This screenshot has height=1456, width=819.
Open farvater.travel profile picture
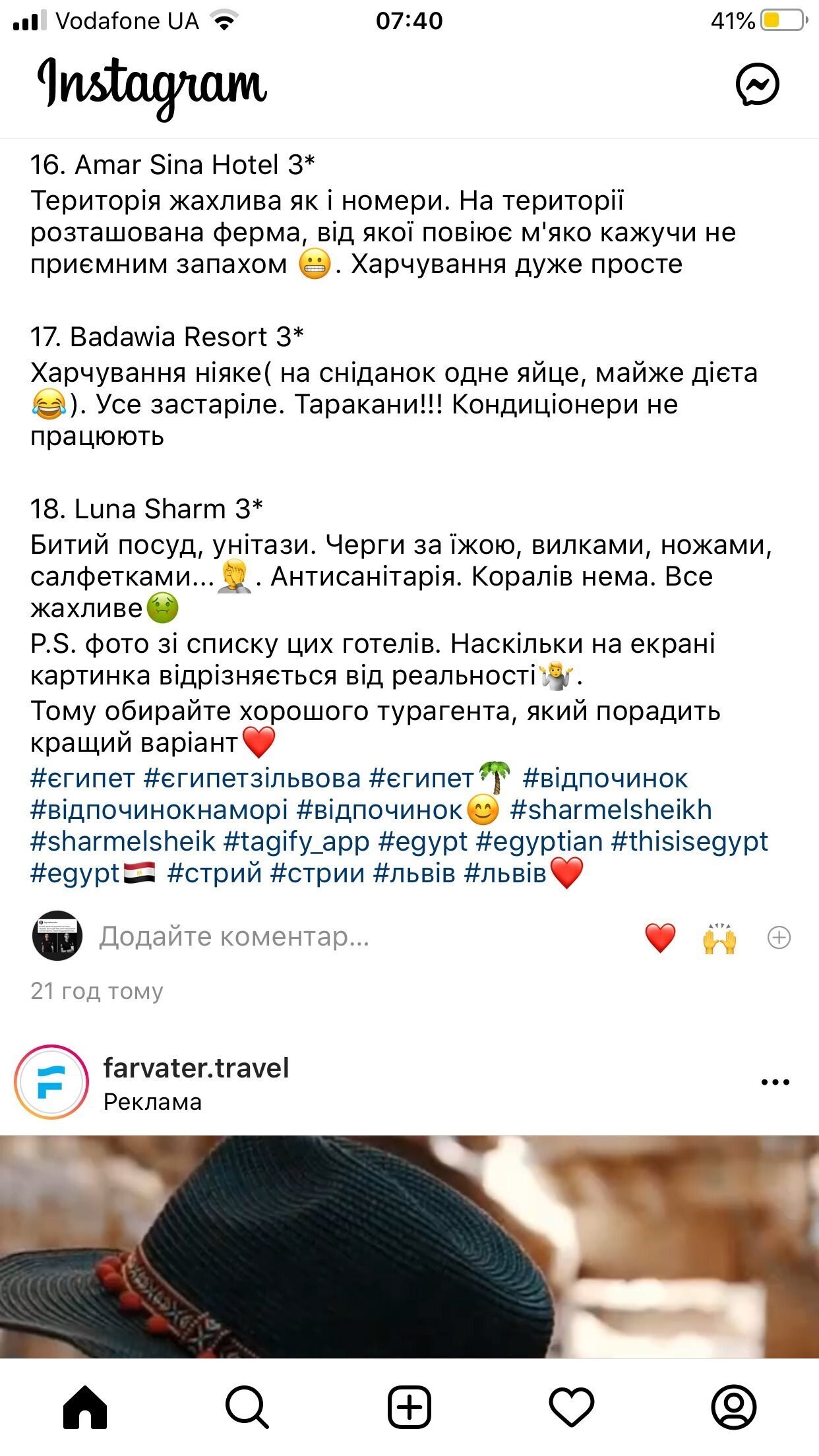pyautogui.click(x=51, y=1081)
